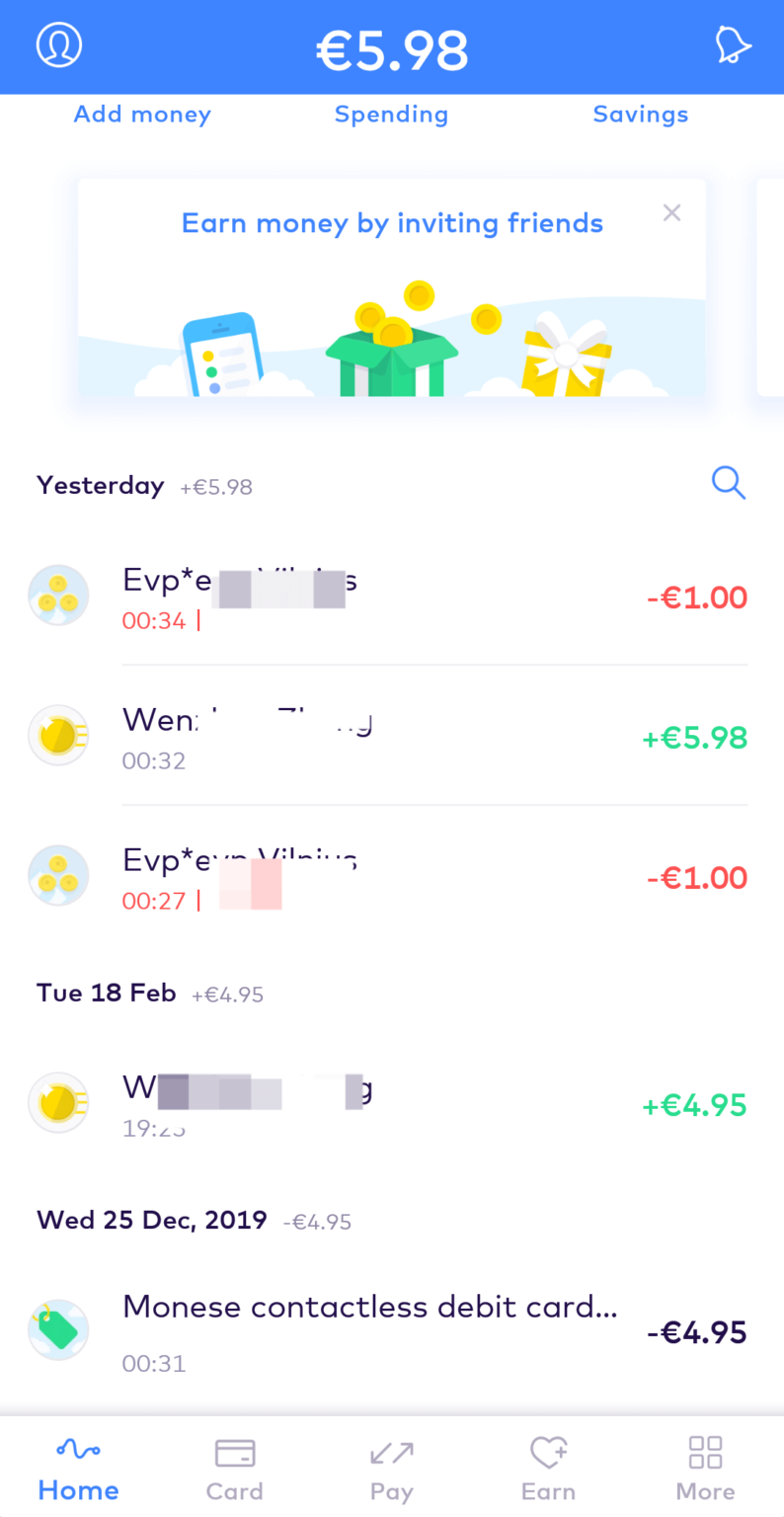Open the Spending link
Image resolution: width=784 pixels, height=1517 pixels.
coord(391,114)
